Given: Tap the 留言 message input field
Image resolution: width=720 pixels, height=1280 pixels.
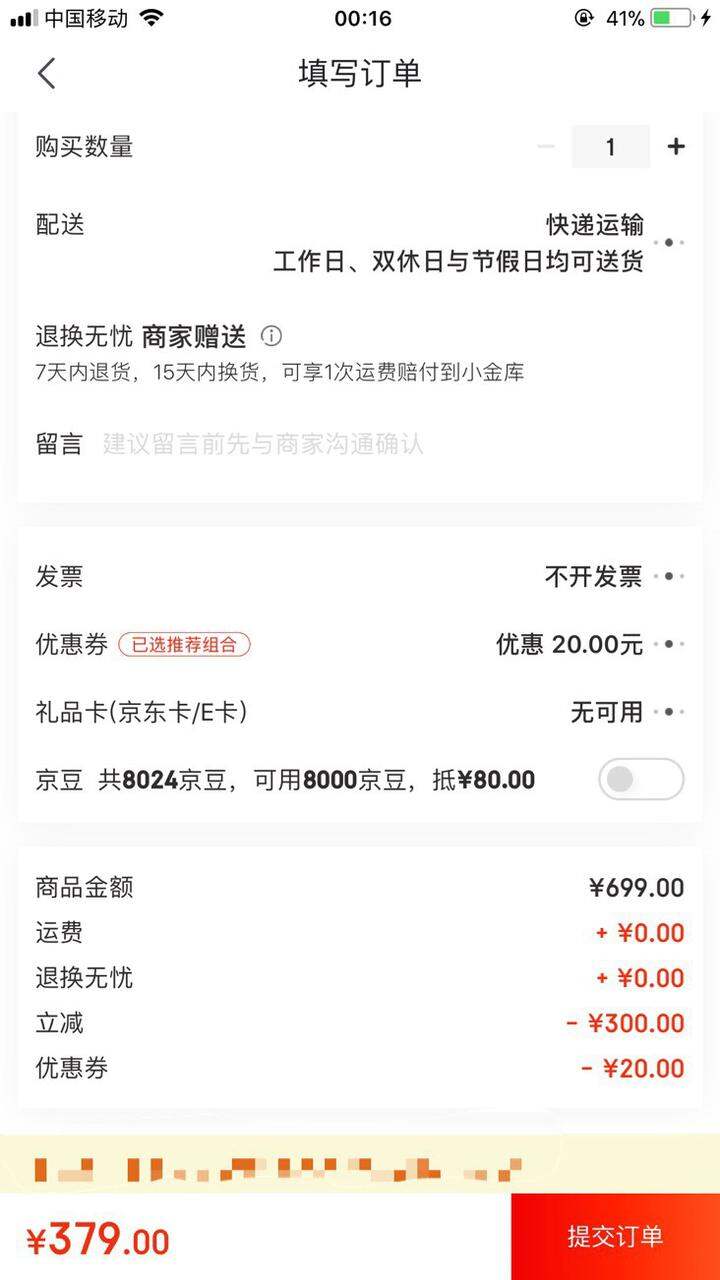Looking at the screenshot, I should (x=360, y=444).
